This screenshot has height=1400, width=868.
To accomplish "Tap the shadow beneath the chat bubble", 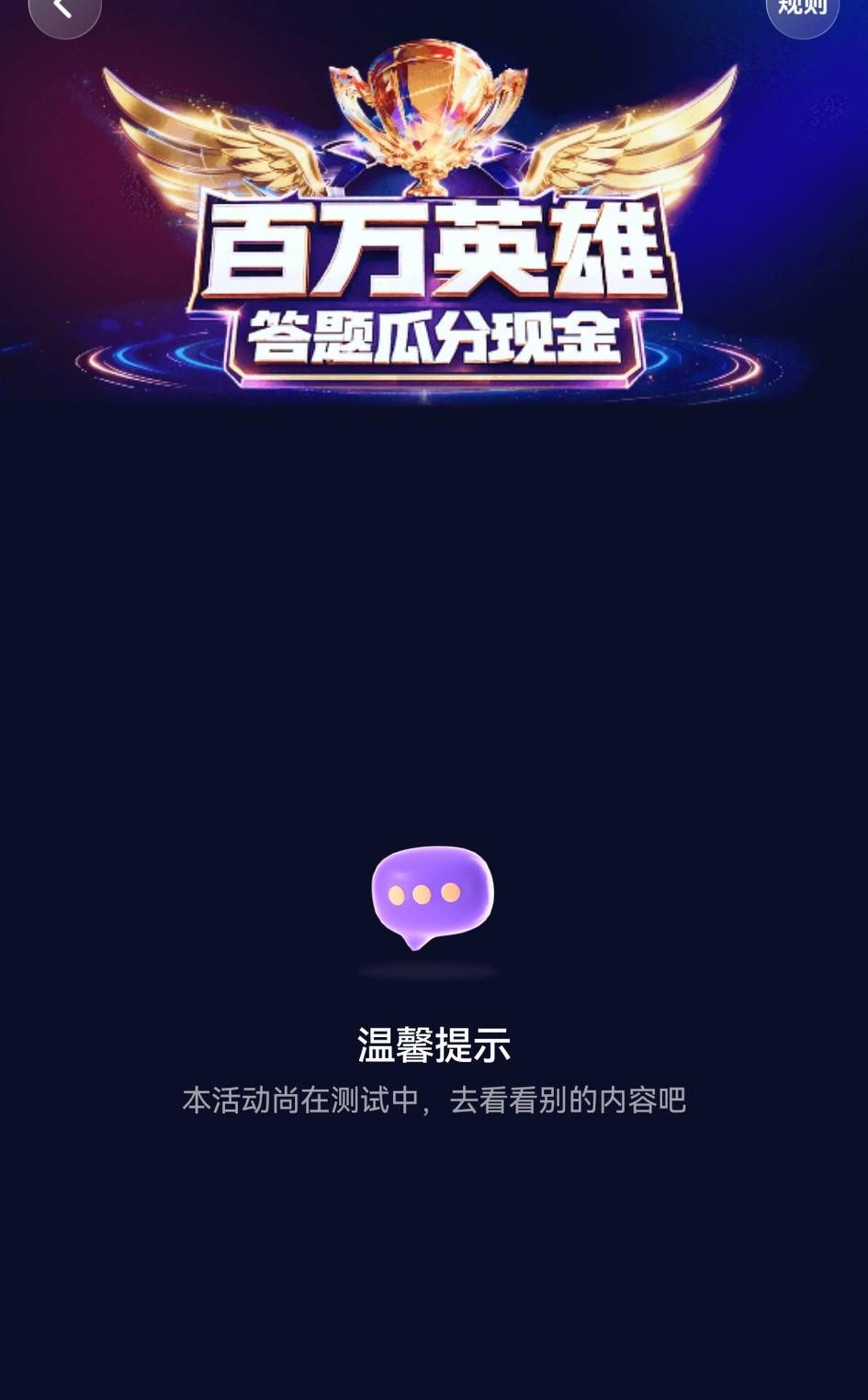I will (428, 971).
